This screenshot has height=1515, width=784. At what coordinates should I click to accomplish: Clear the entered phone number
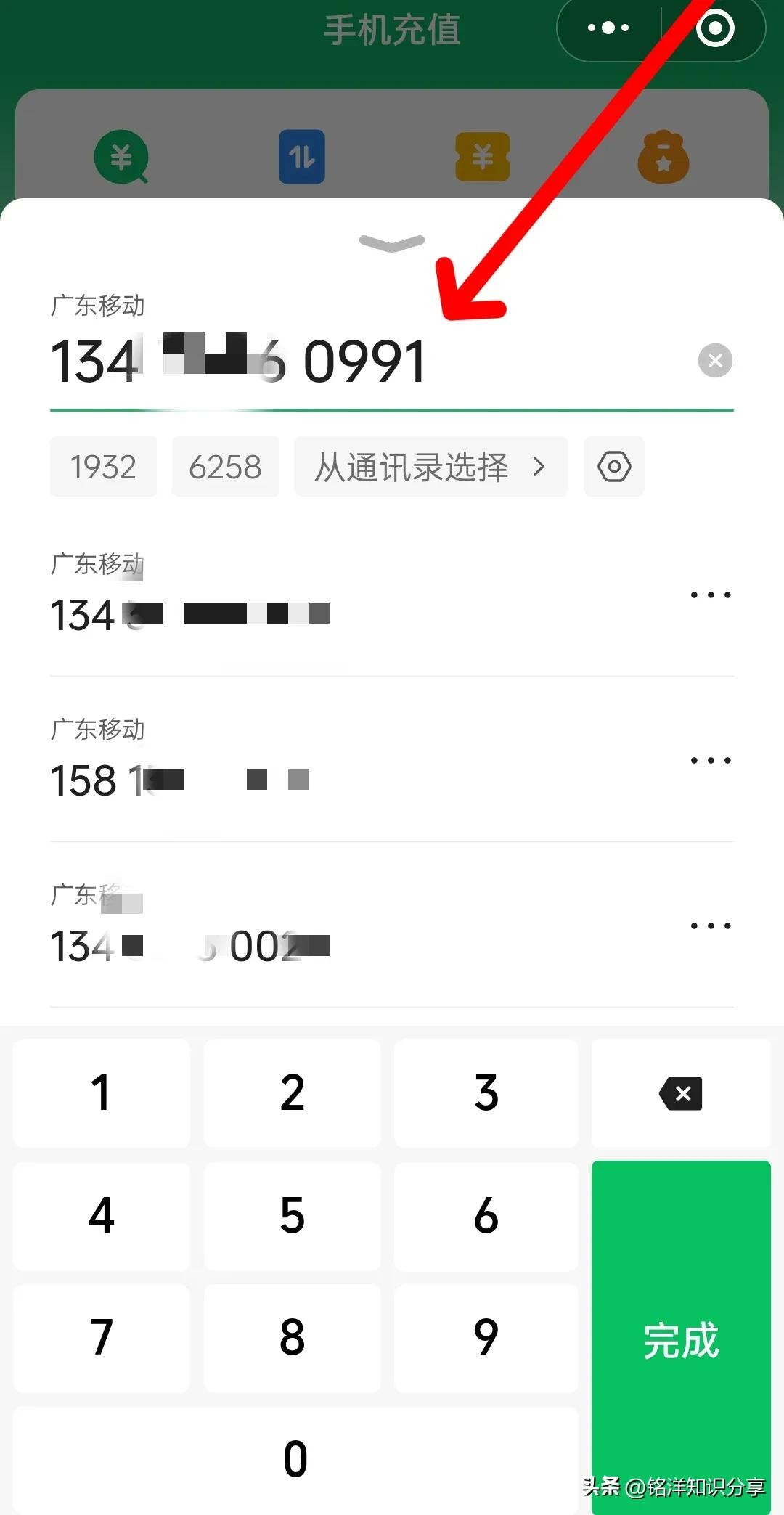click(x=714, y=361)
